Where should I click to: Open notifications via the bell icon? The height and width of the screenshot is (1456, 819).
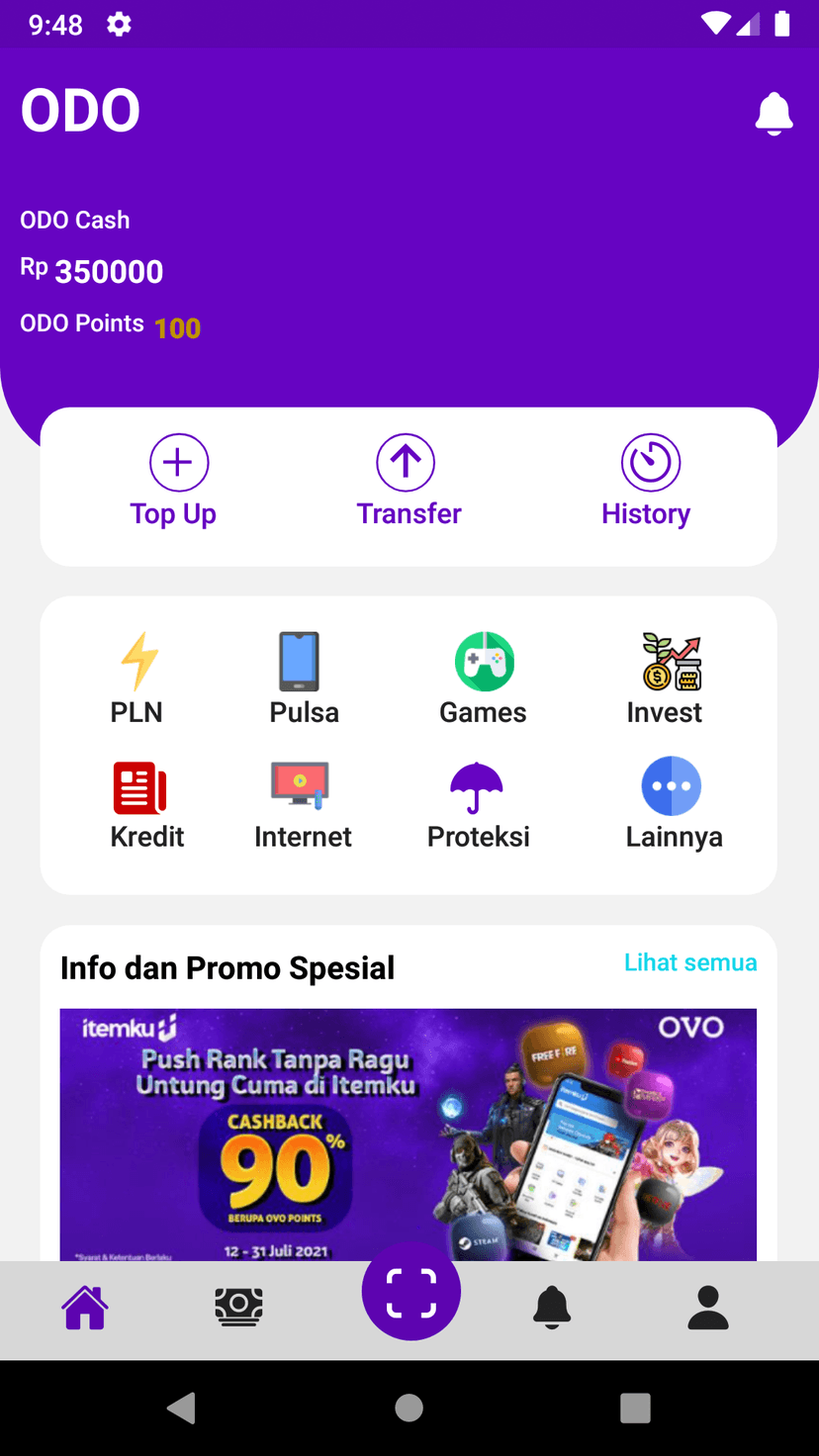[774, 114]
